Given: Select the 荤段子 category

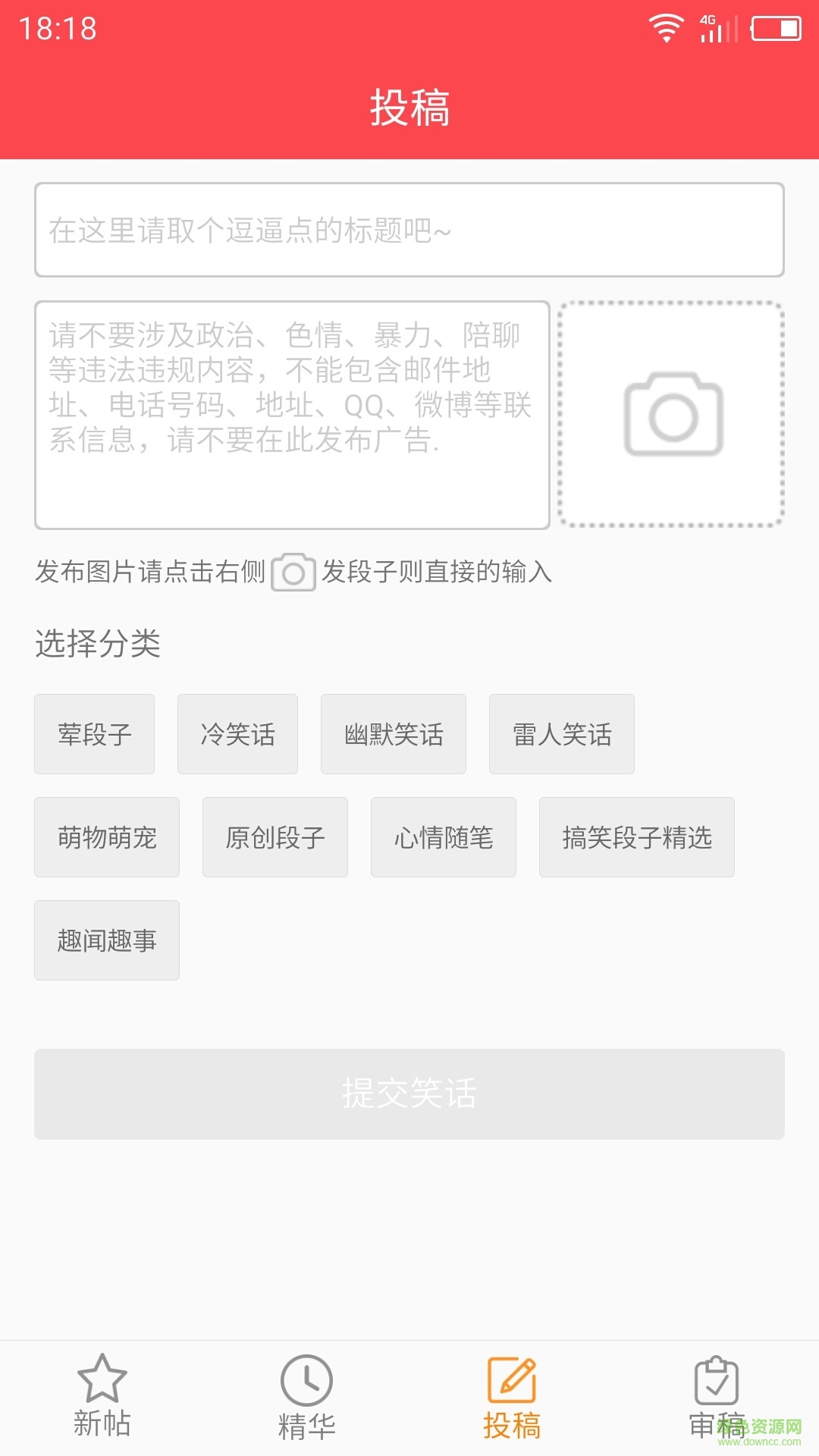Looking at the screenshot, I should tap(95, 734).
